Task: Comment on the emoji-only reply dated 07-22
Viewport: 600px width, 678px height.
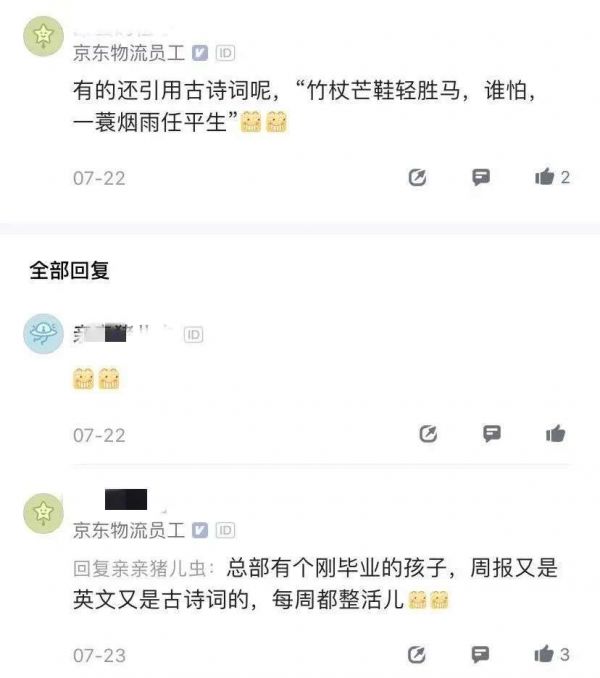Action: pyautogui.click(x=491, y=434)
